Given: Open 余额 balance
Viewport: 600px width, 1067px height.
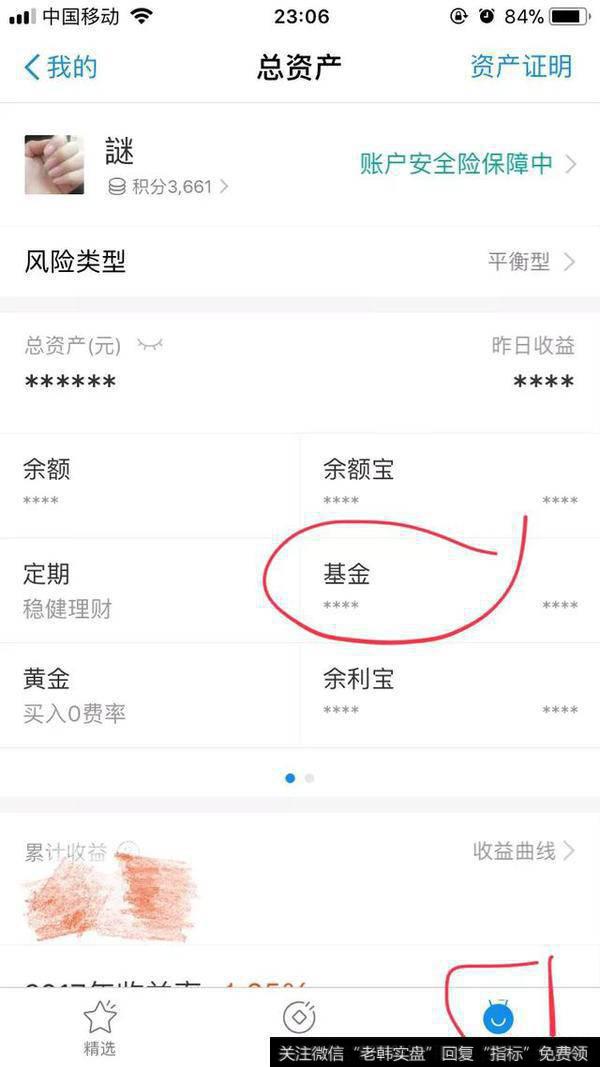Looking at the screenshot, I should 150,484.
